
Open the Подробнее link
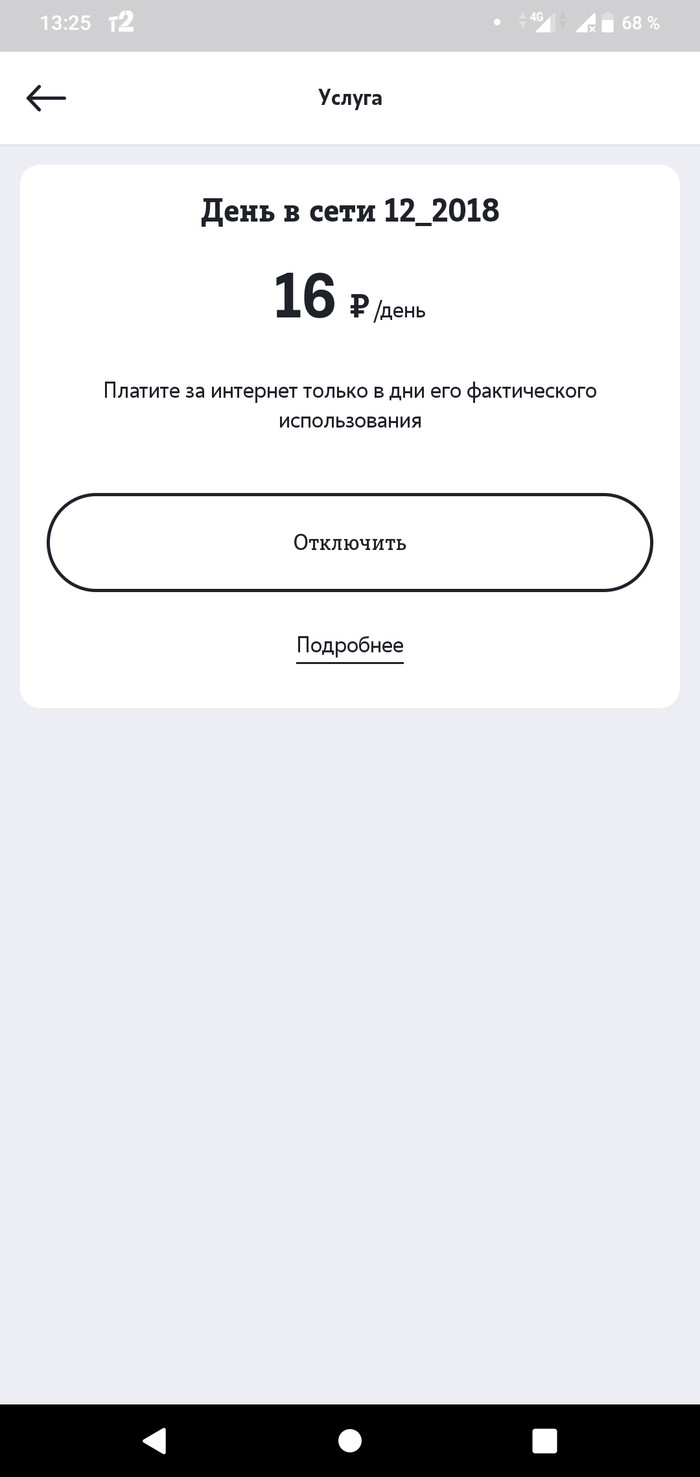[350, 645]
